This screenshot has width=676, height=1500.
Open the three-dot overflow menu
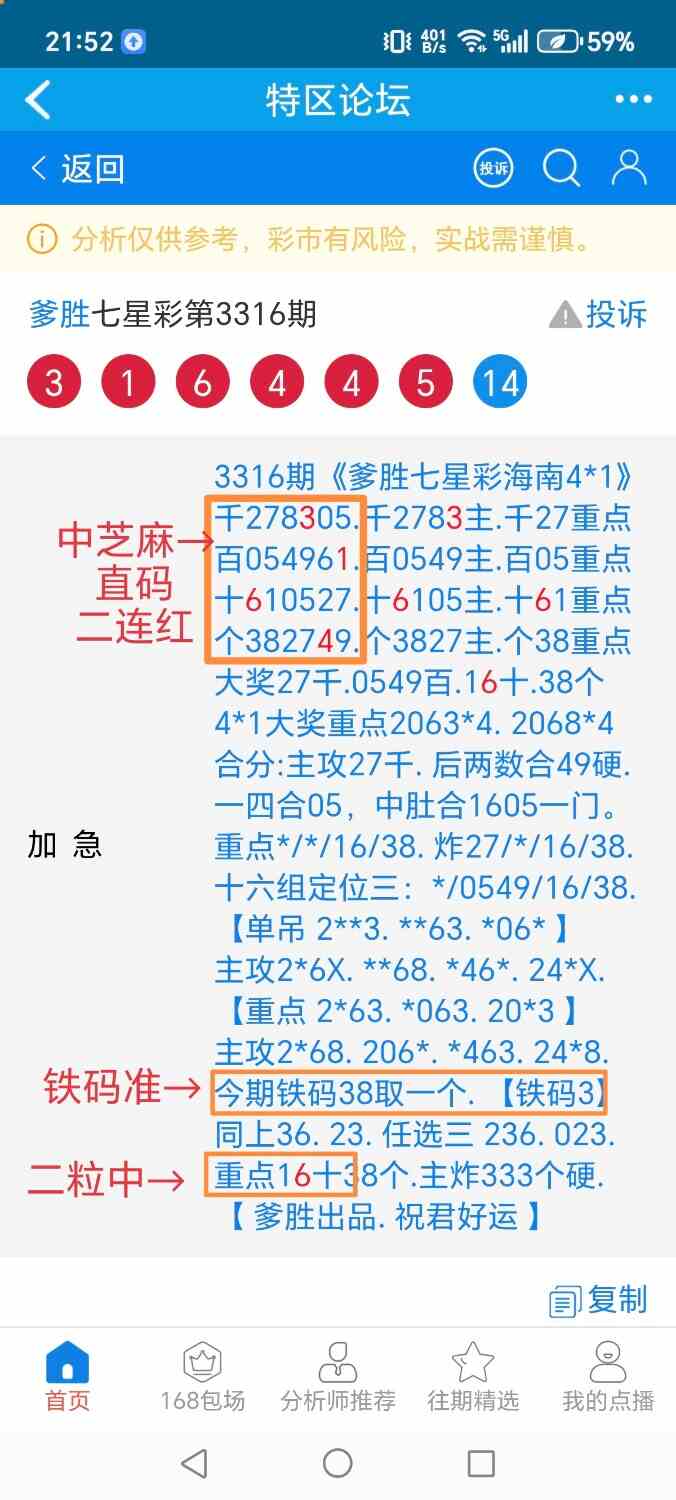click(x=633, y=100)
